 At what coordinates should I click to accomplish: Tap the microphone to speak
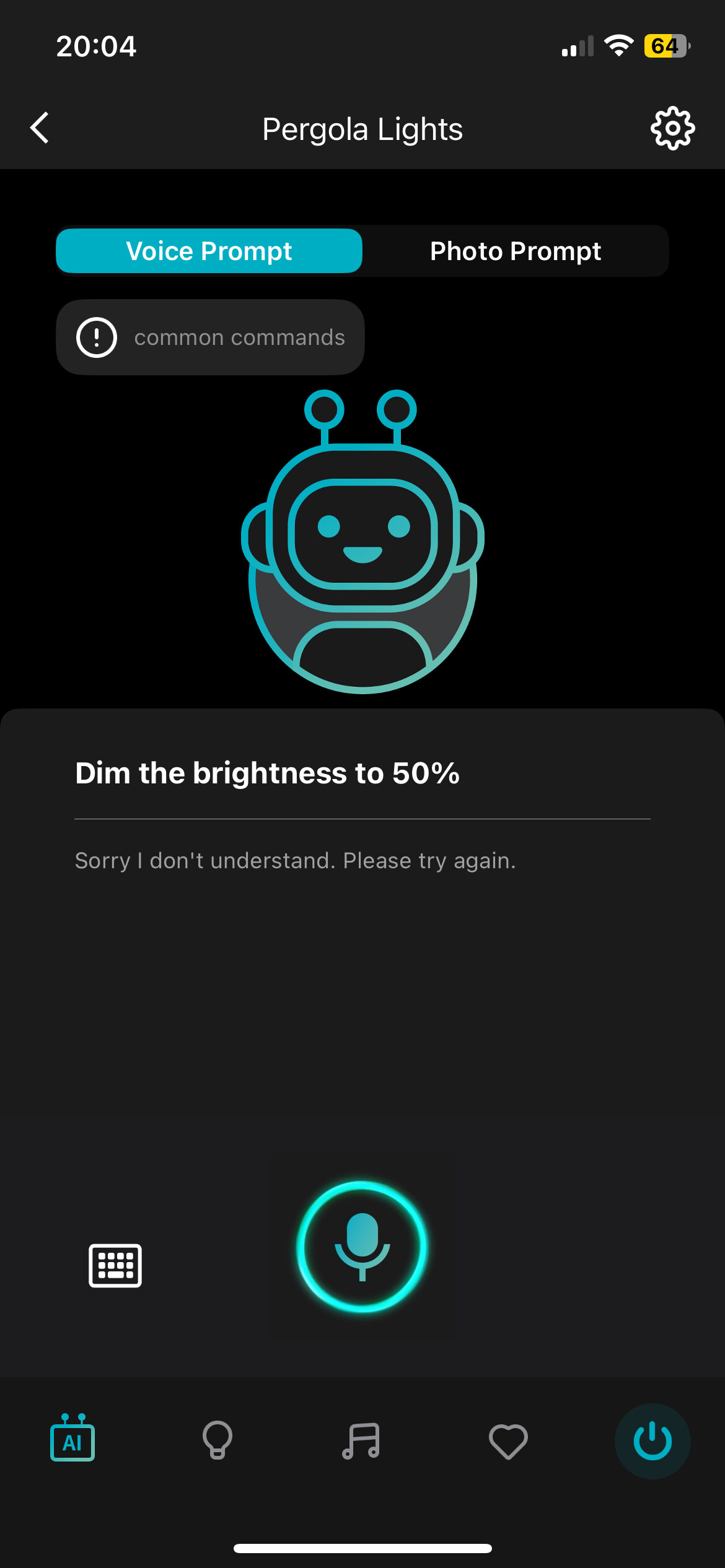click(x=362, y=1246)
